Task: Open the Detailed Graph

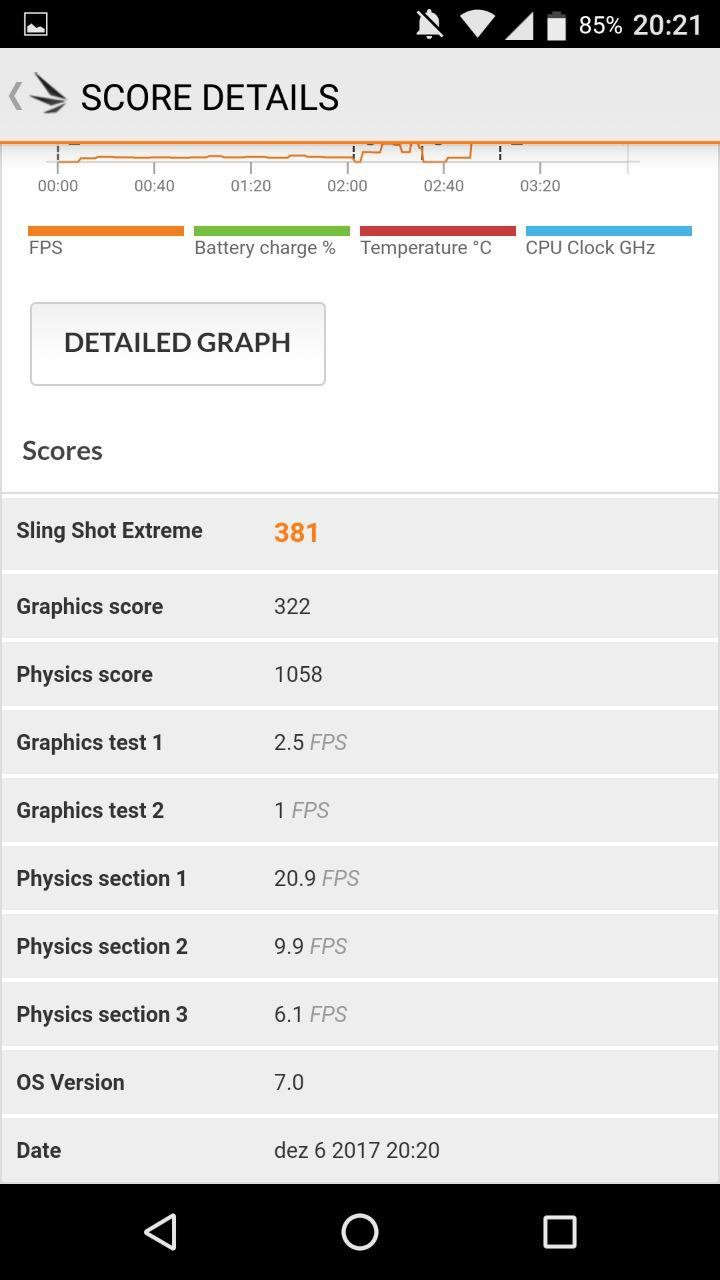Action: pos(178,343)
